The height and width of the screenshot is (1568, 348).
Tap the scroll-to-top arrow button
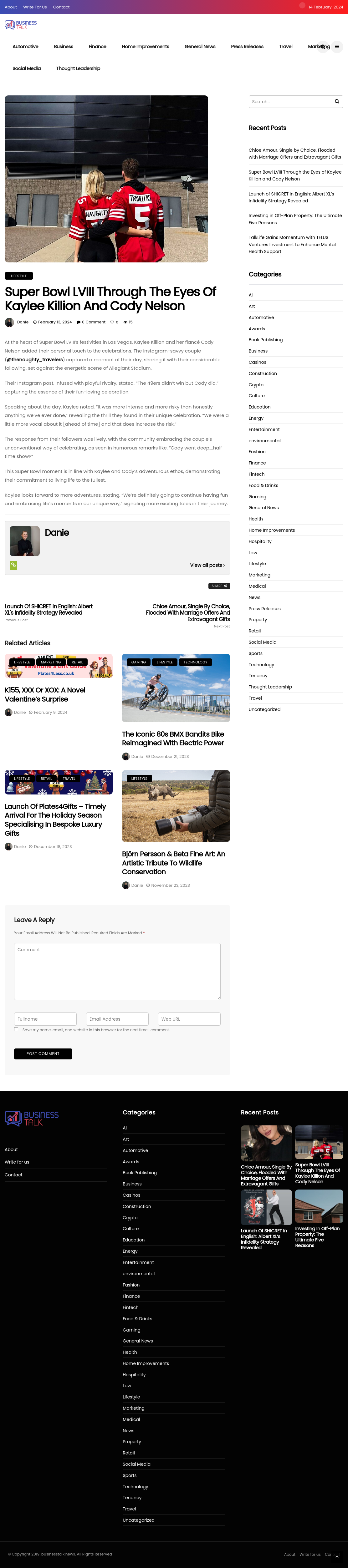(337, 1556)
